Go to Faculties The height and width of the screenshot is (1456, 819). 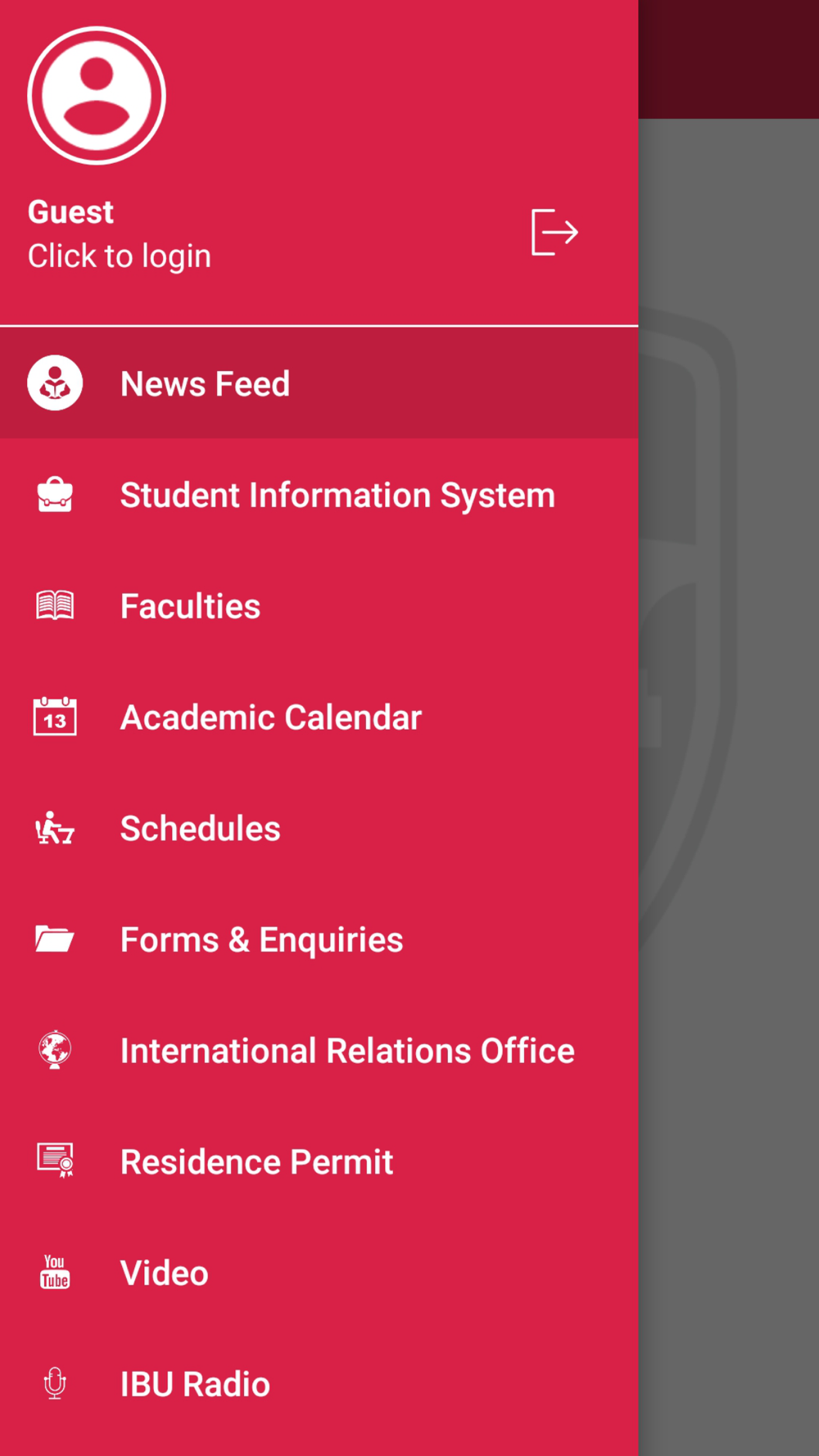click(319, 606)
